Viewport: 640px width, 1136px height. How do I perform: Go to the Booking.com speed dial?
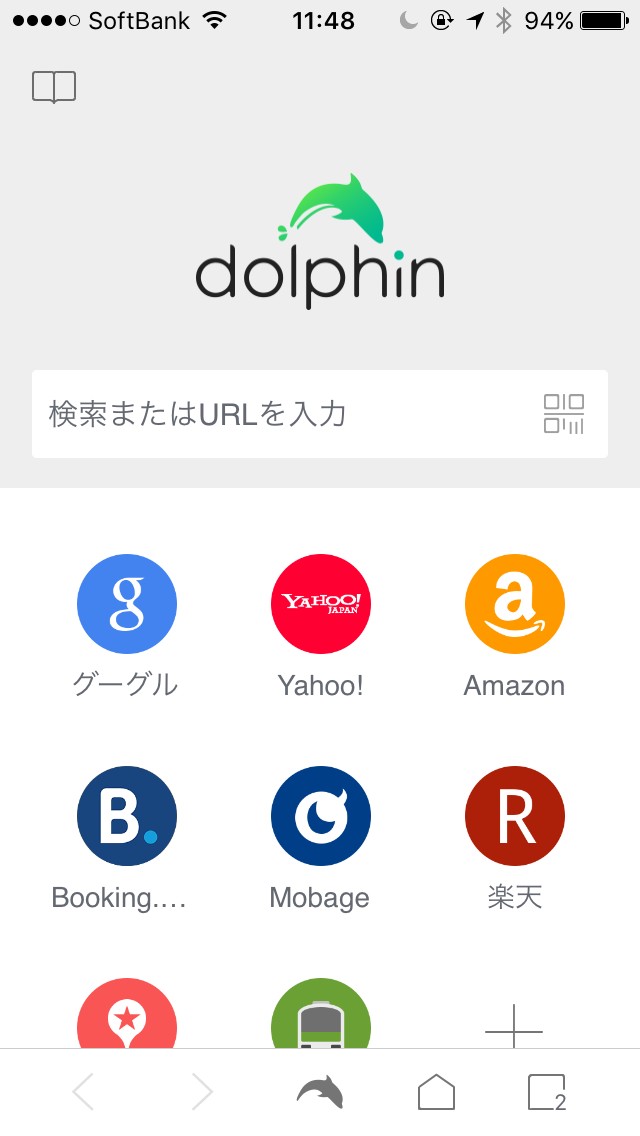tap(127, 817)
